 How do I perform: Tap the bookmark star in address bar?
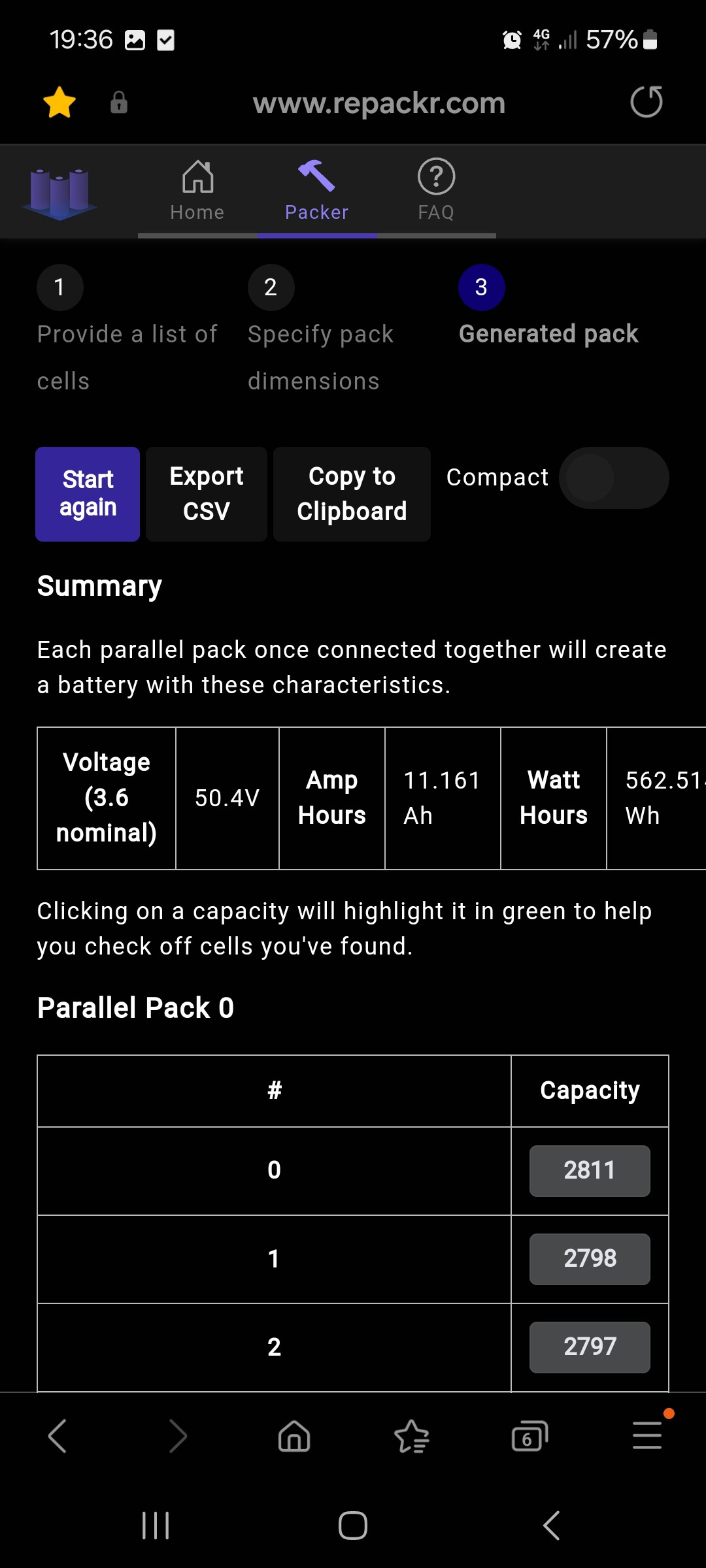(59, 103)
